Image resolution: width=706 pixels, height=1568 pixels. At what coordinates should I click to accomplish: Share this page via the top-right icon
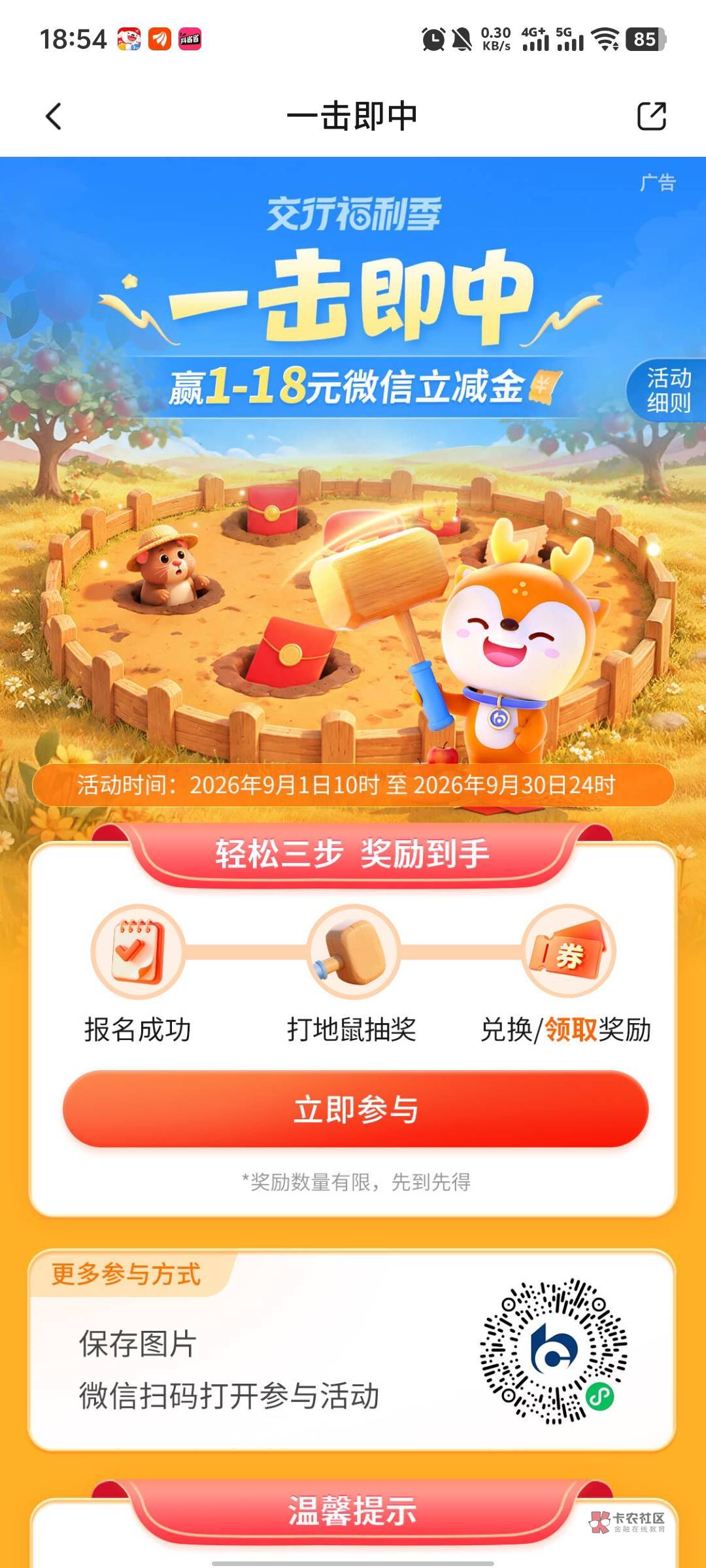651,116
